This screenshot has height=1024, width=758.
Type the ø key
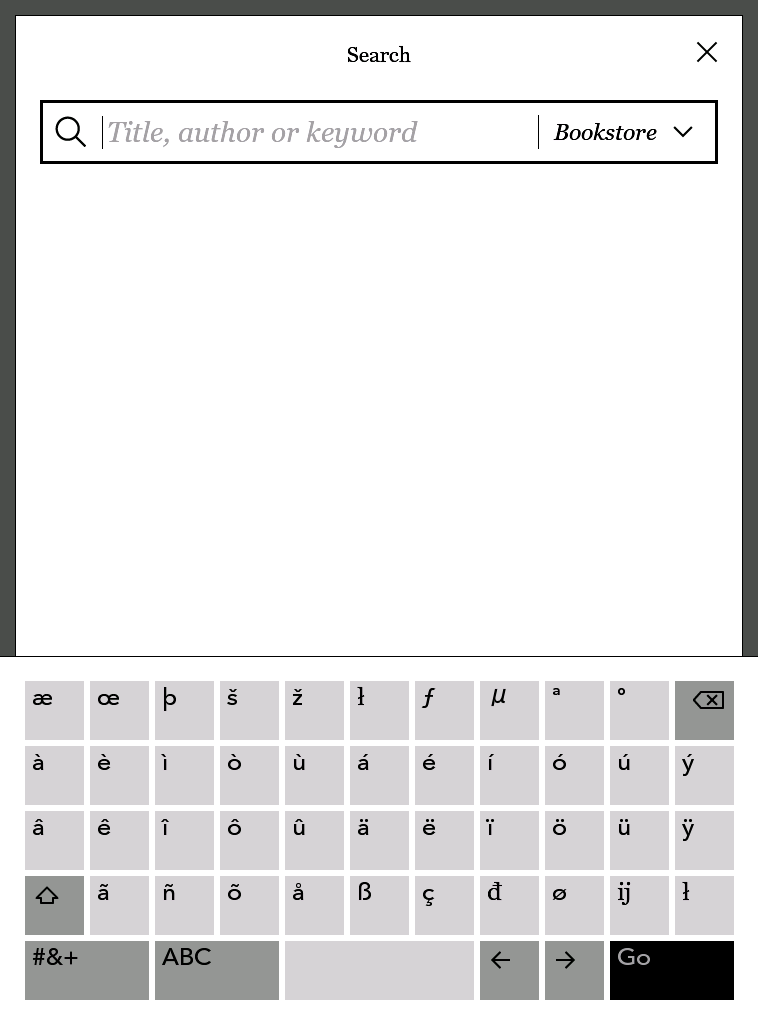(574, 905)
